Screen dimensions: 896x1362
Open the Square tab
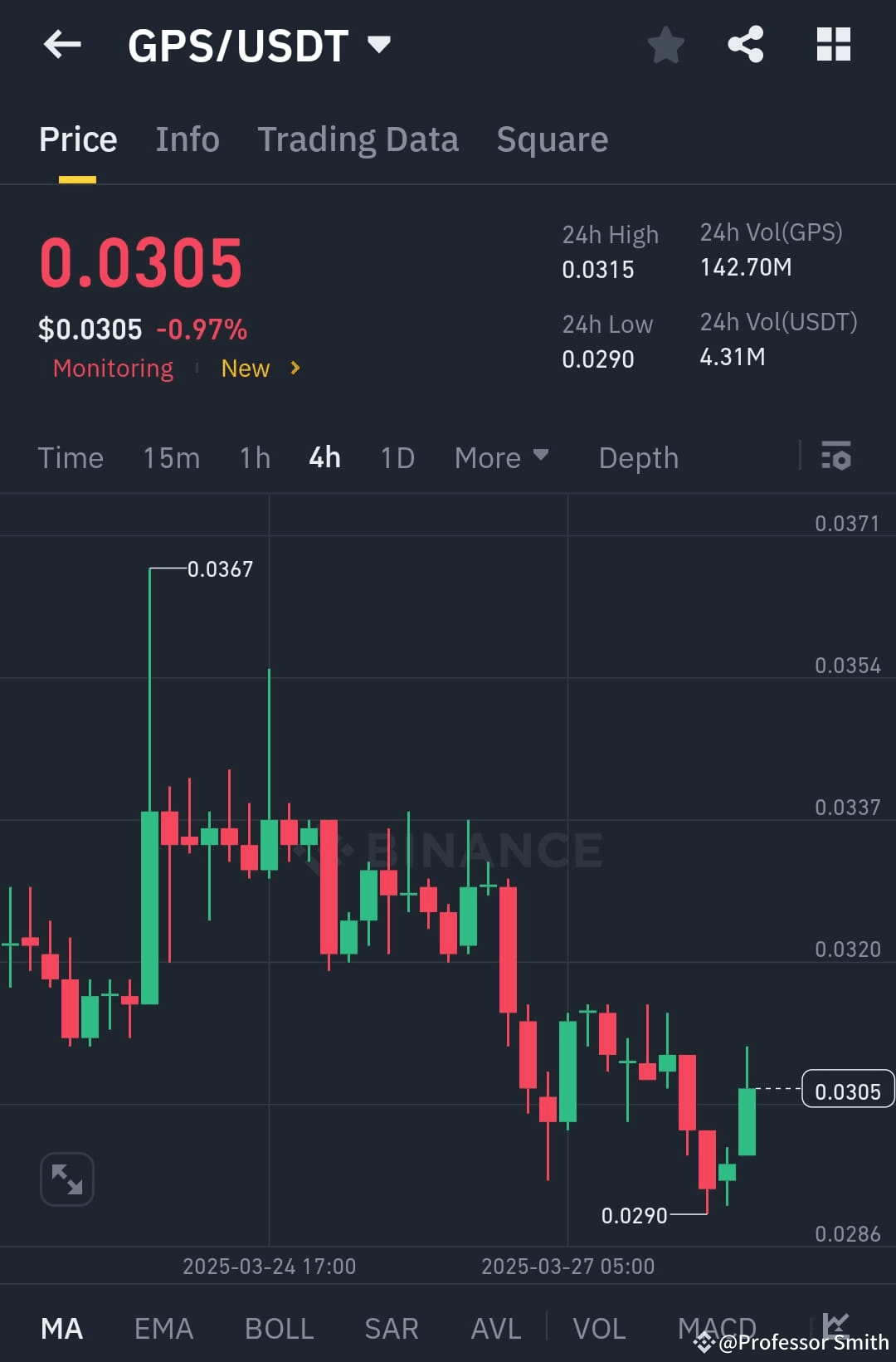(552, 139)
